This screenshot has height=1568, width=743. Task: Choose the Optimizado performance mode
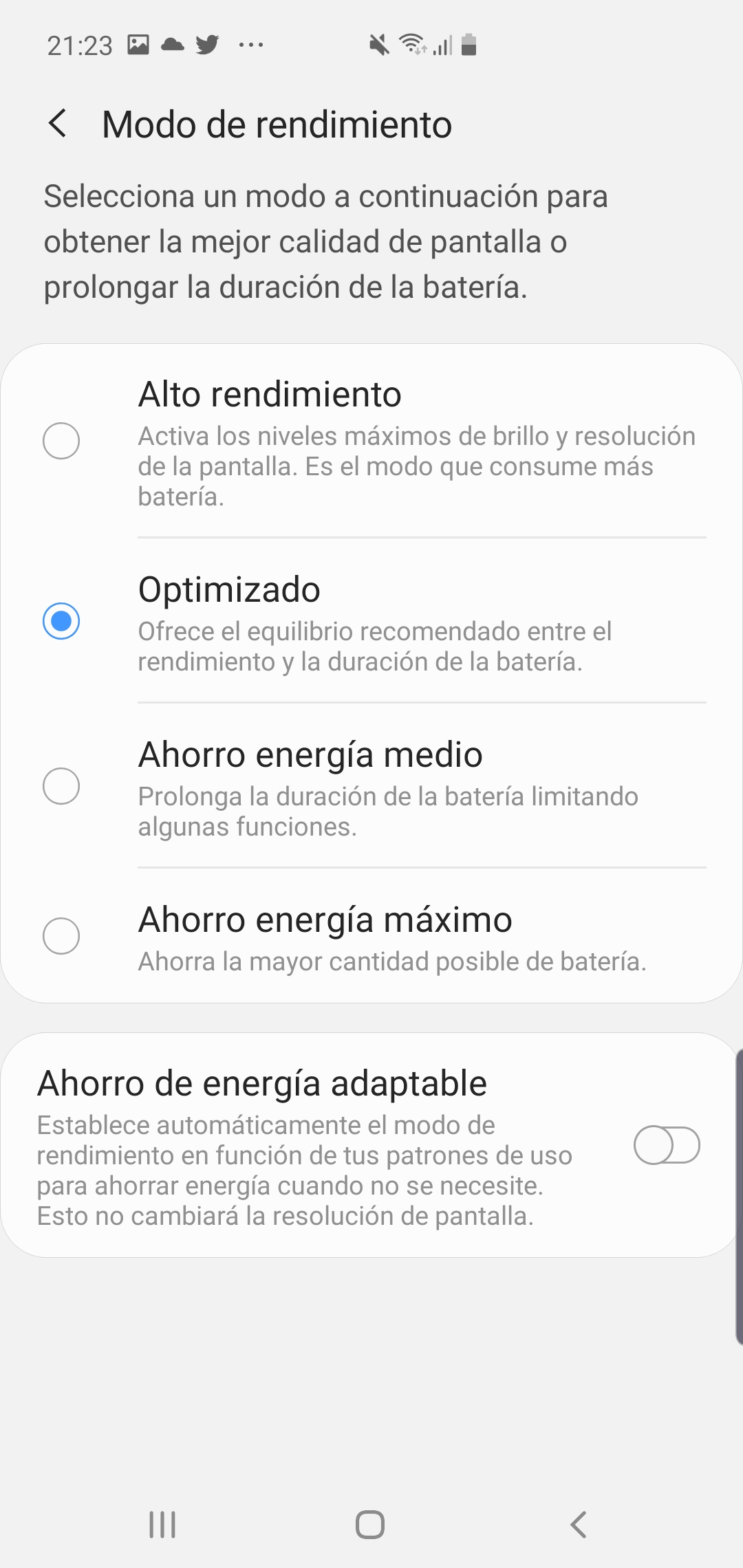tap(61, 621)
